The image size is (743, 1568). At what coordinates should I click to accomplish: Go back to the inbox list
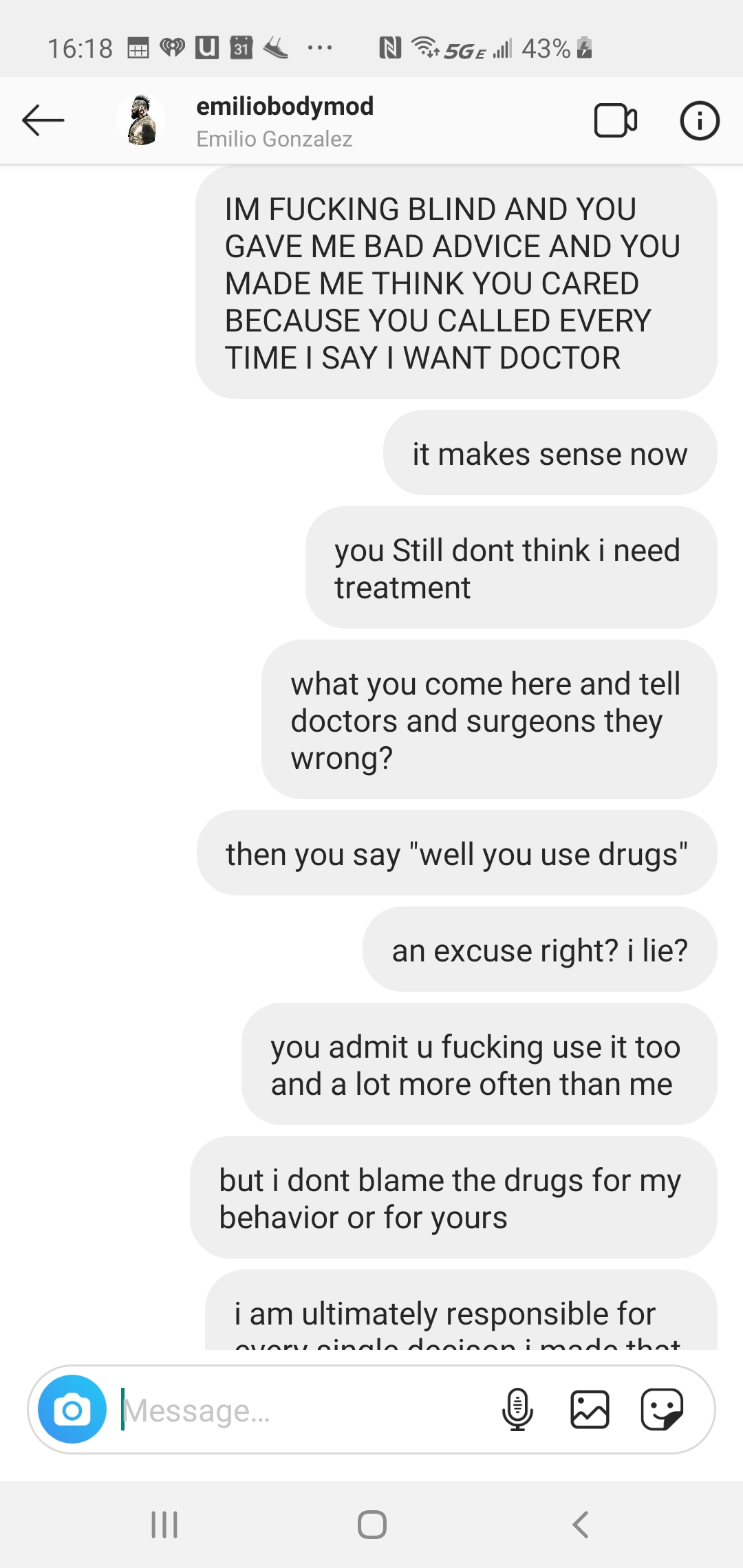(43, 120)
